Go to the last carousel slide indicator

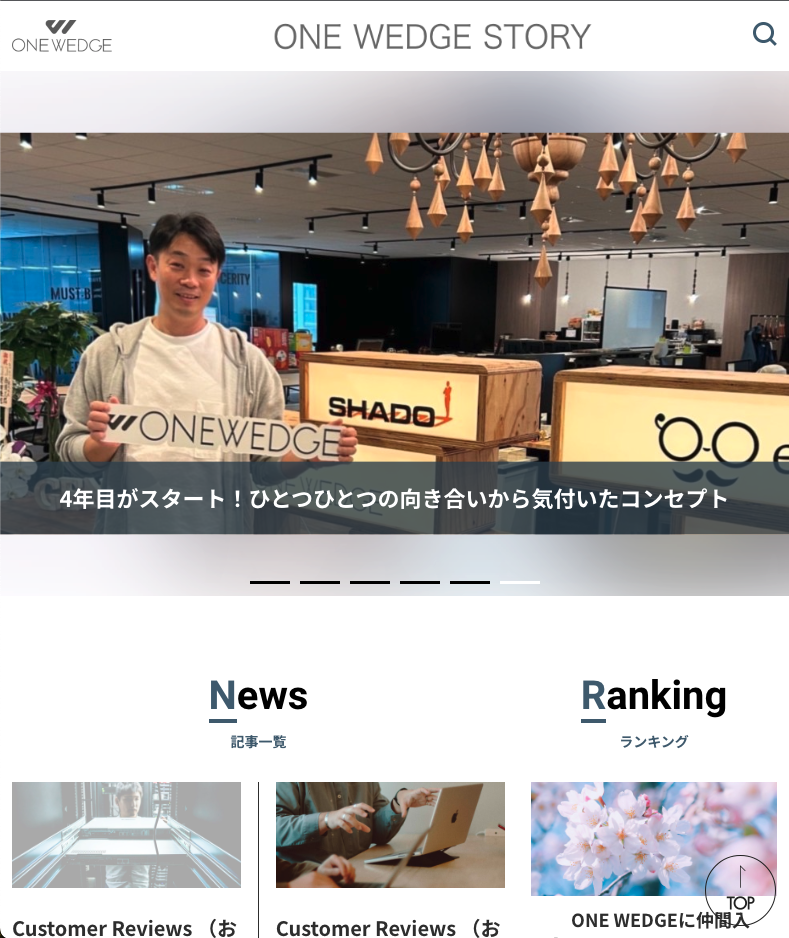click(520, 581)
